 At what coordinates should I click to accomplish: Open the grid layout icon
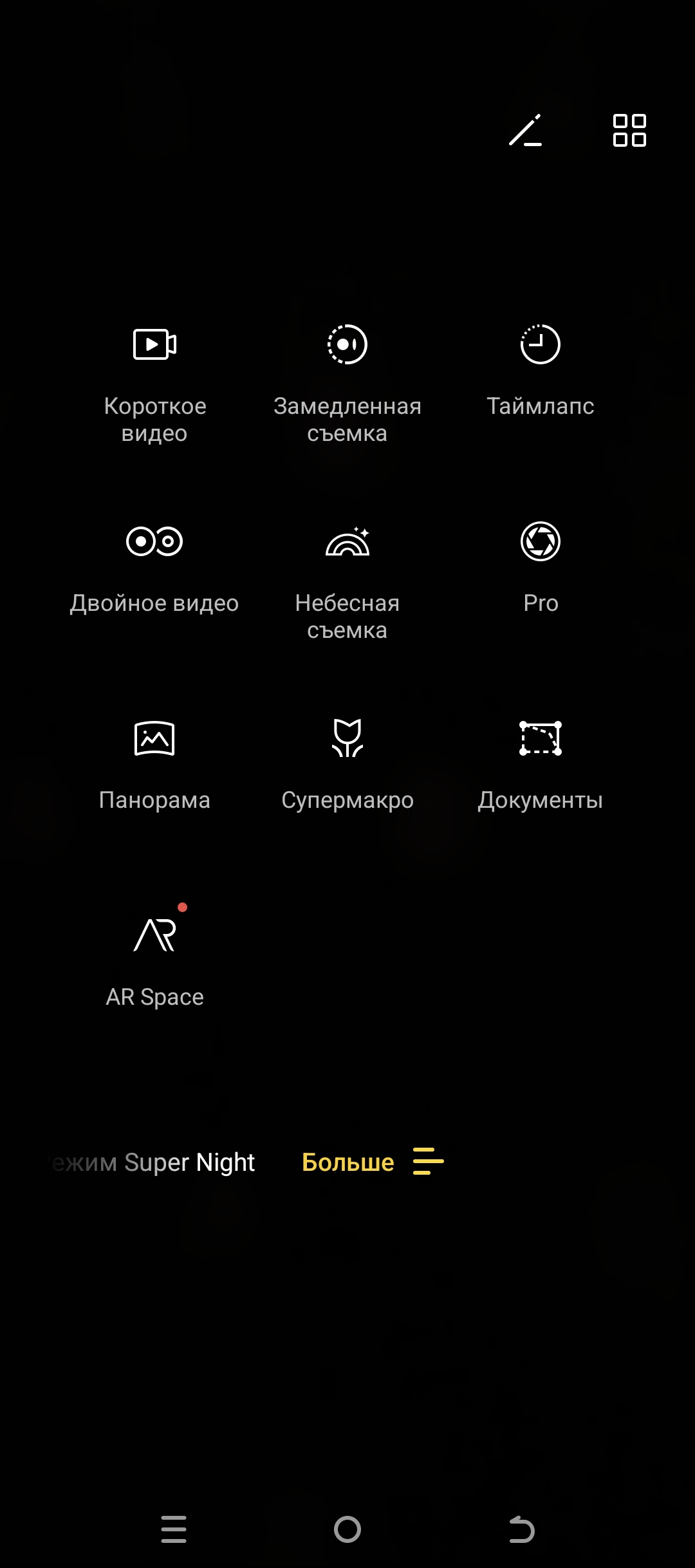(629, 131)
